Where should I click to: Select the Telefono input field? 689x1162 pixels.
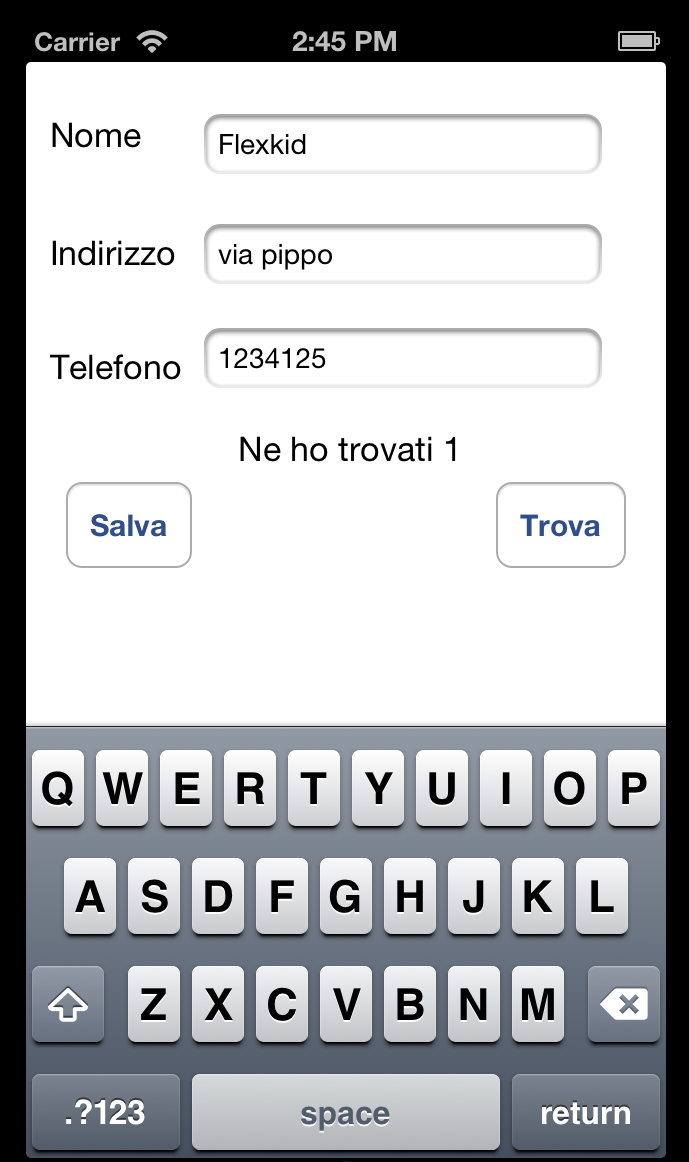402,358
